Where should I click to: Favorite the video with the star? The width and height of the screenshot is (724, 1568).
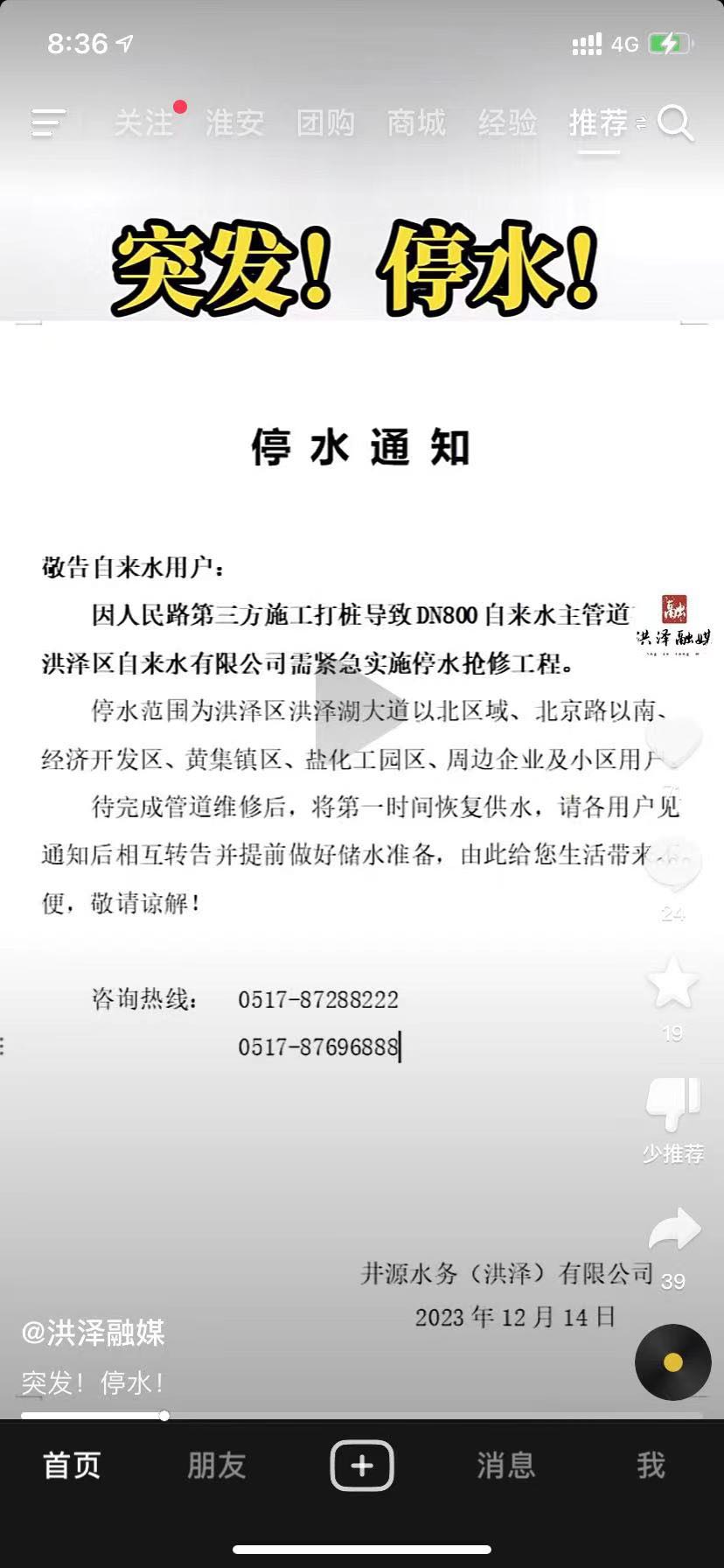672,983
